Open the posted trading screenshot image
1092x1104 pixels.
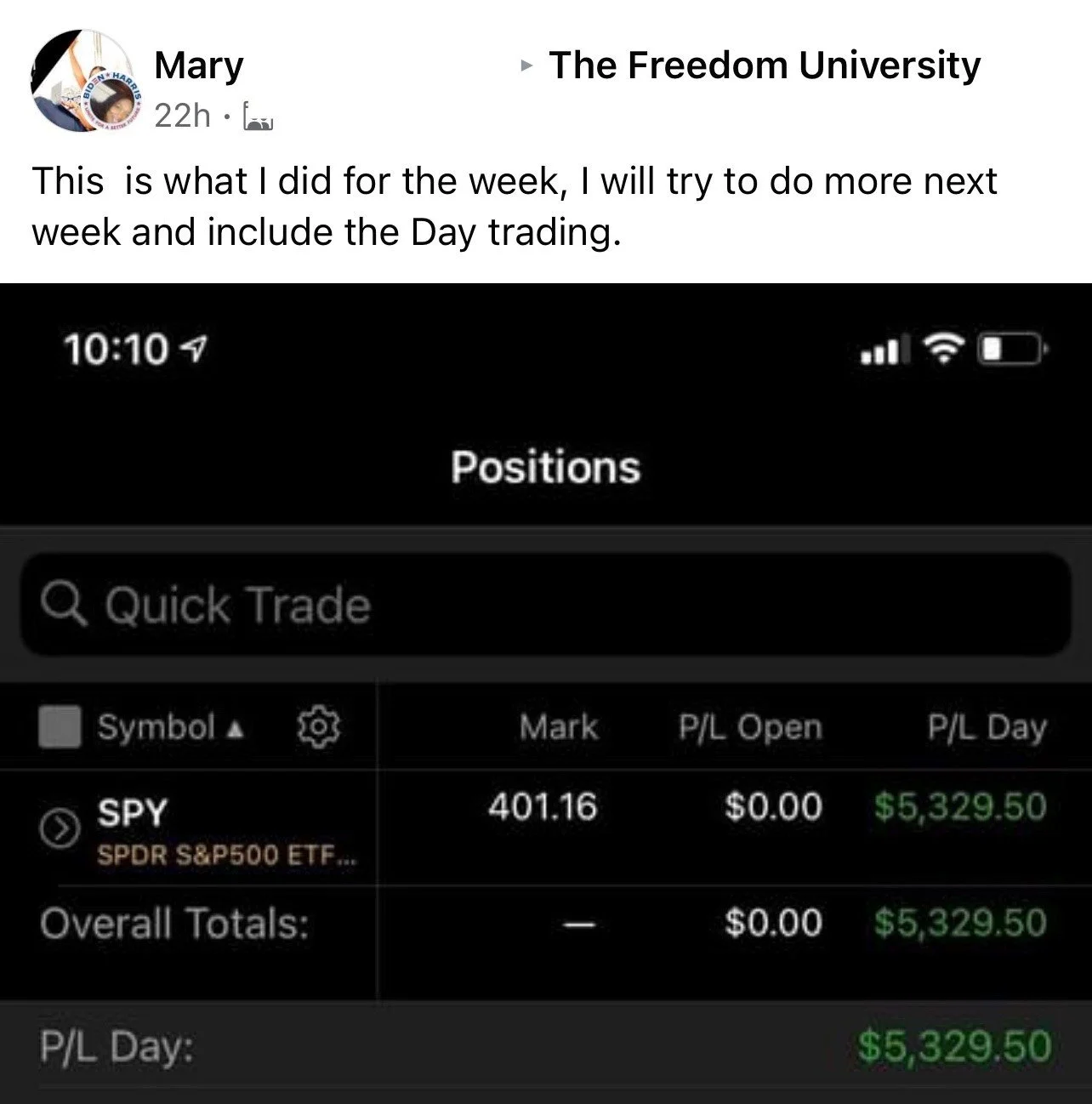pos(546,693)
